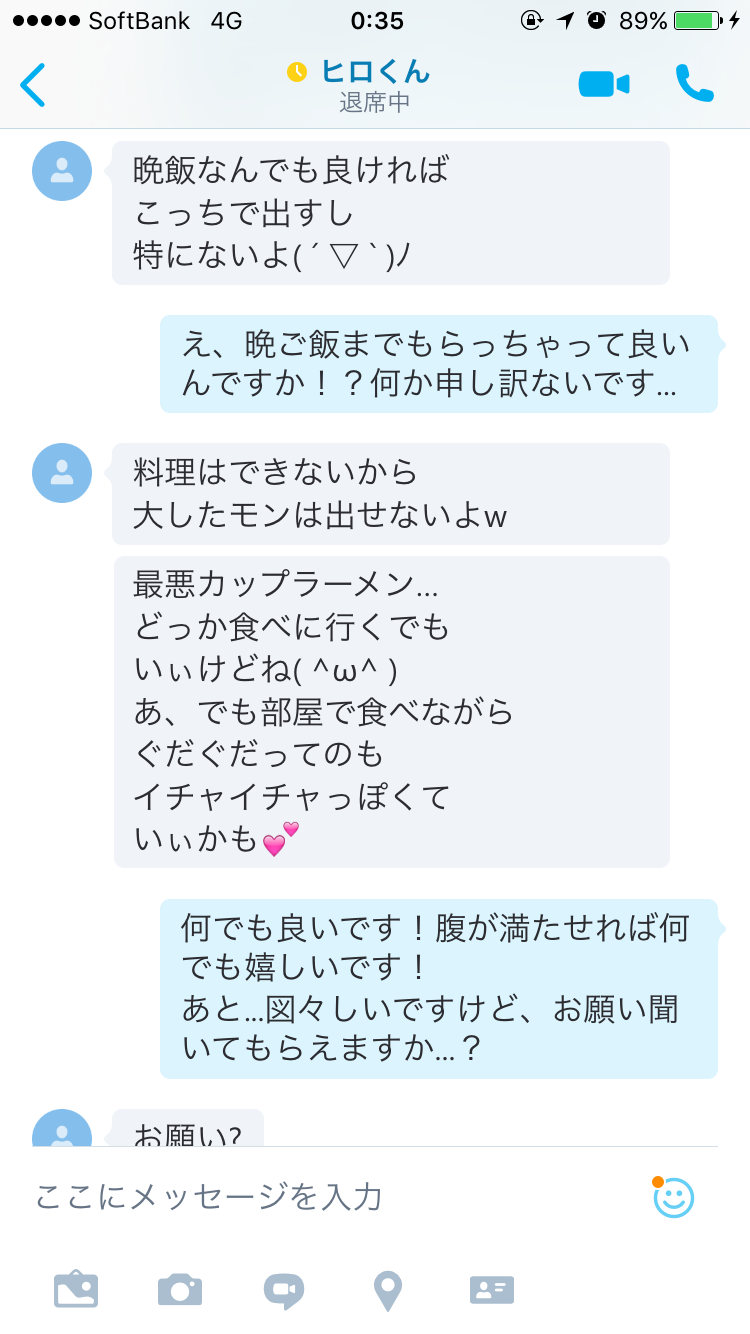The height and width of the screenshot is (1334, 750).
Task: Send a contact card
Action: tap(492, 1290)
